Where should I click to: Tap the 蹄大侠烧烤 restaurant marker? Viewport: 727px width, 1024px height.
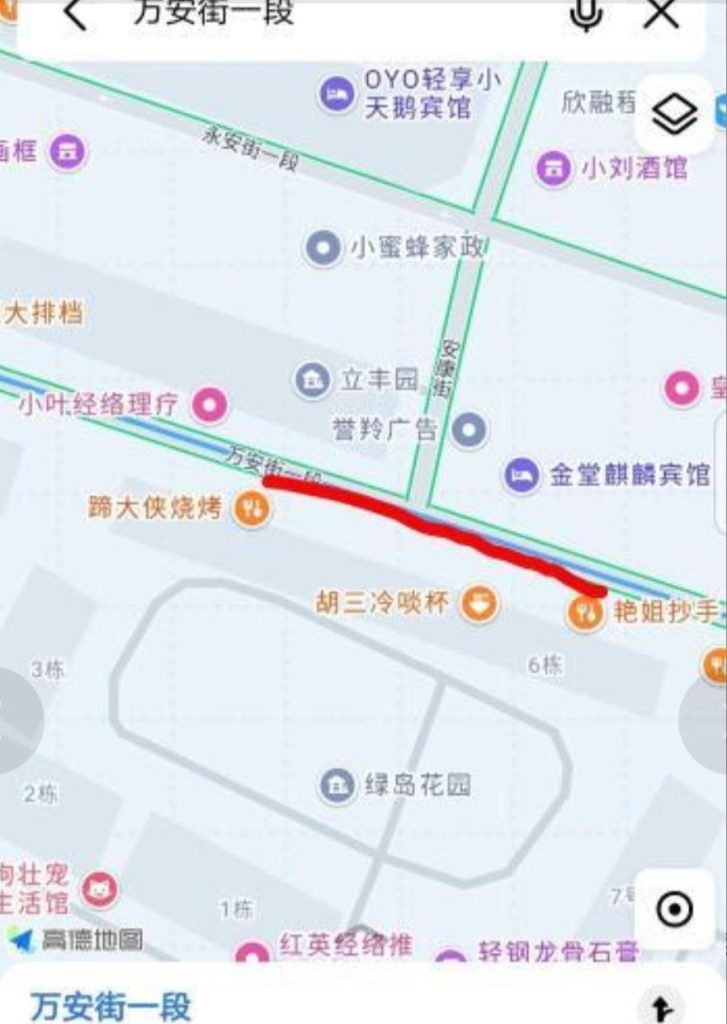249,506
